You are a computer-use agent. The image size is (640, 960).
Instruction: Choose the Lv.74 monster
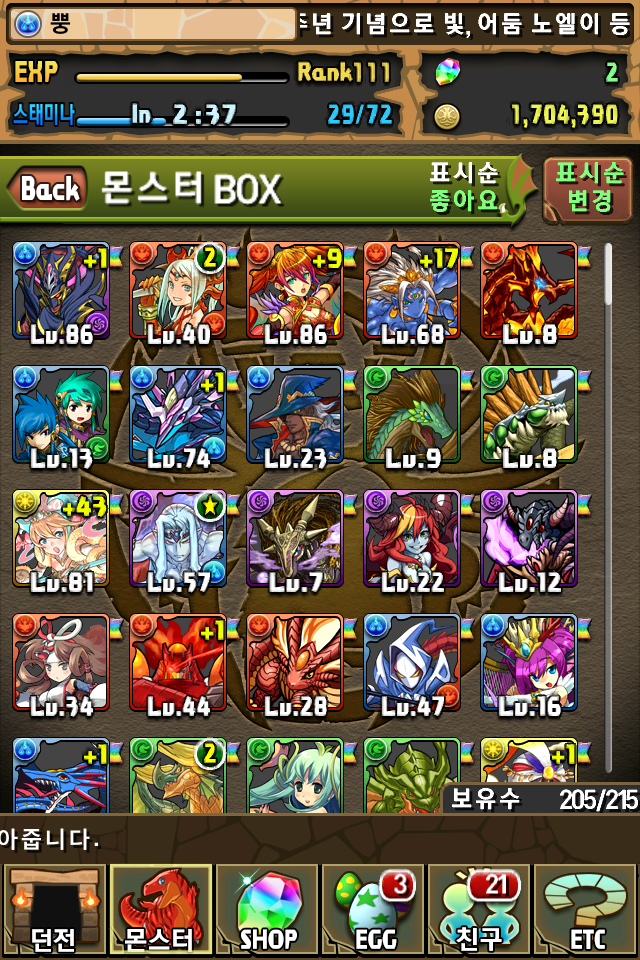point(178,415)
